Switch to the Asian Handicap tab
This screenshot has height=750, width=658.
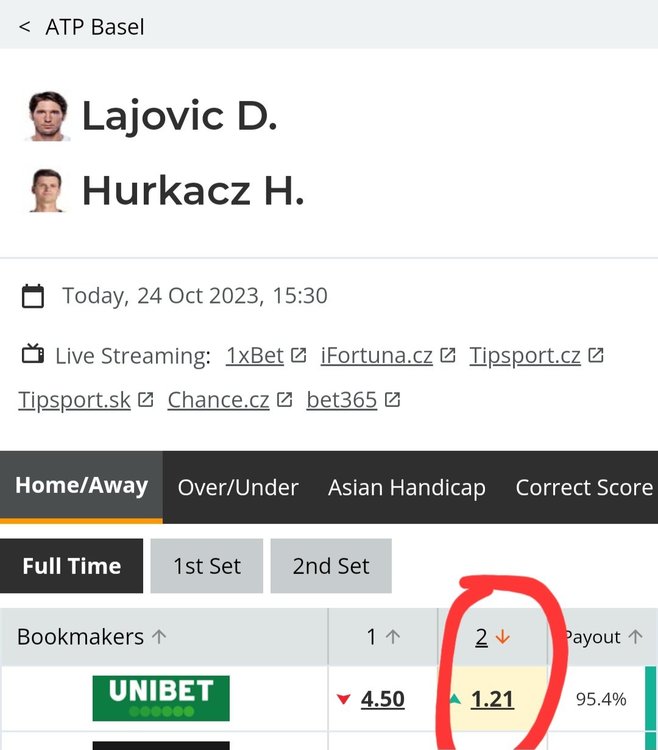point(406,487)
